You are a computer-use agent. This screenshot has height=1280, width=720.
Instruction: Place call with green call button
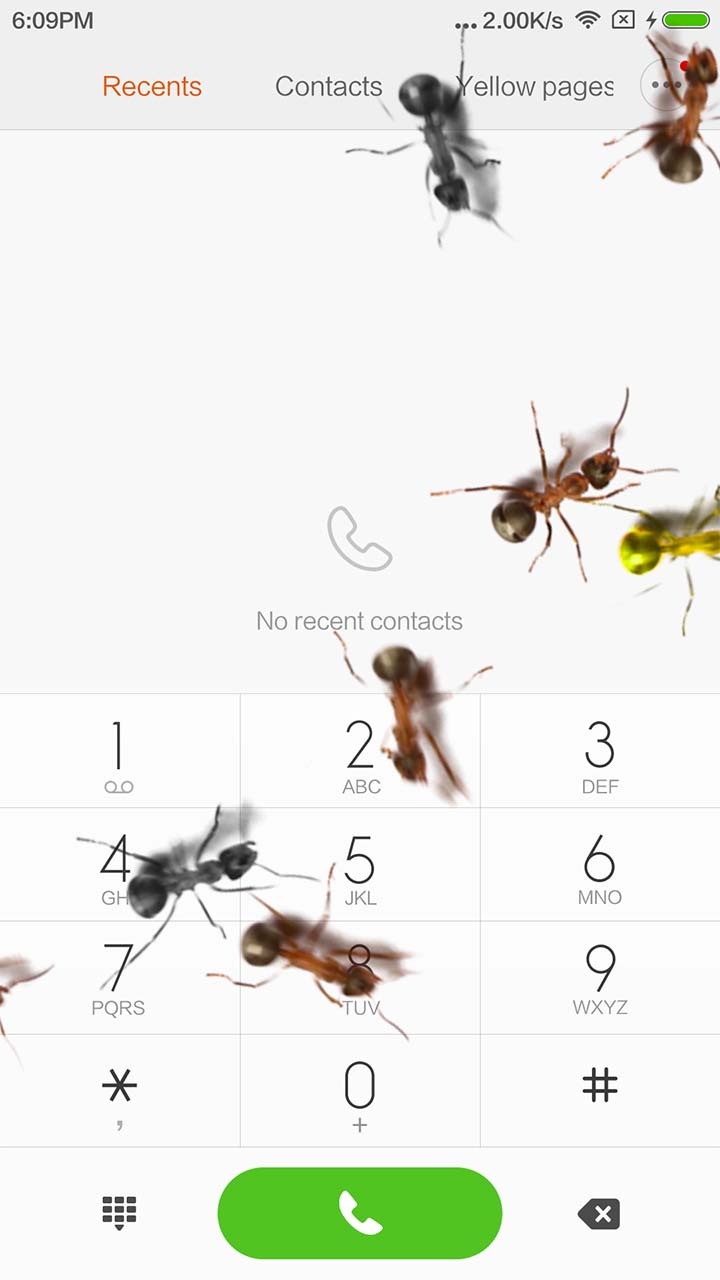360,1213
